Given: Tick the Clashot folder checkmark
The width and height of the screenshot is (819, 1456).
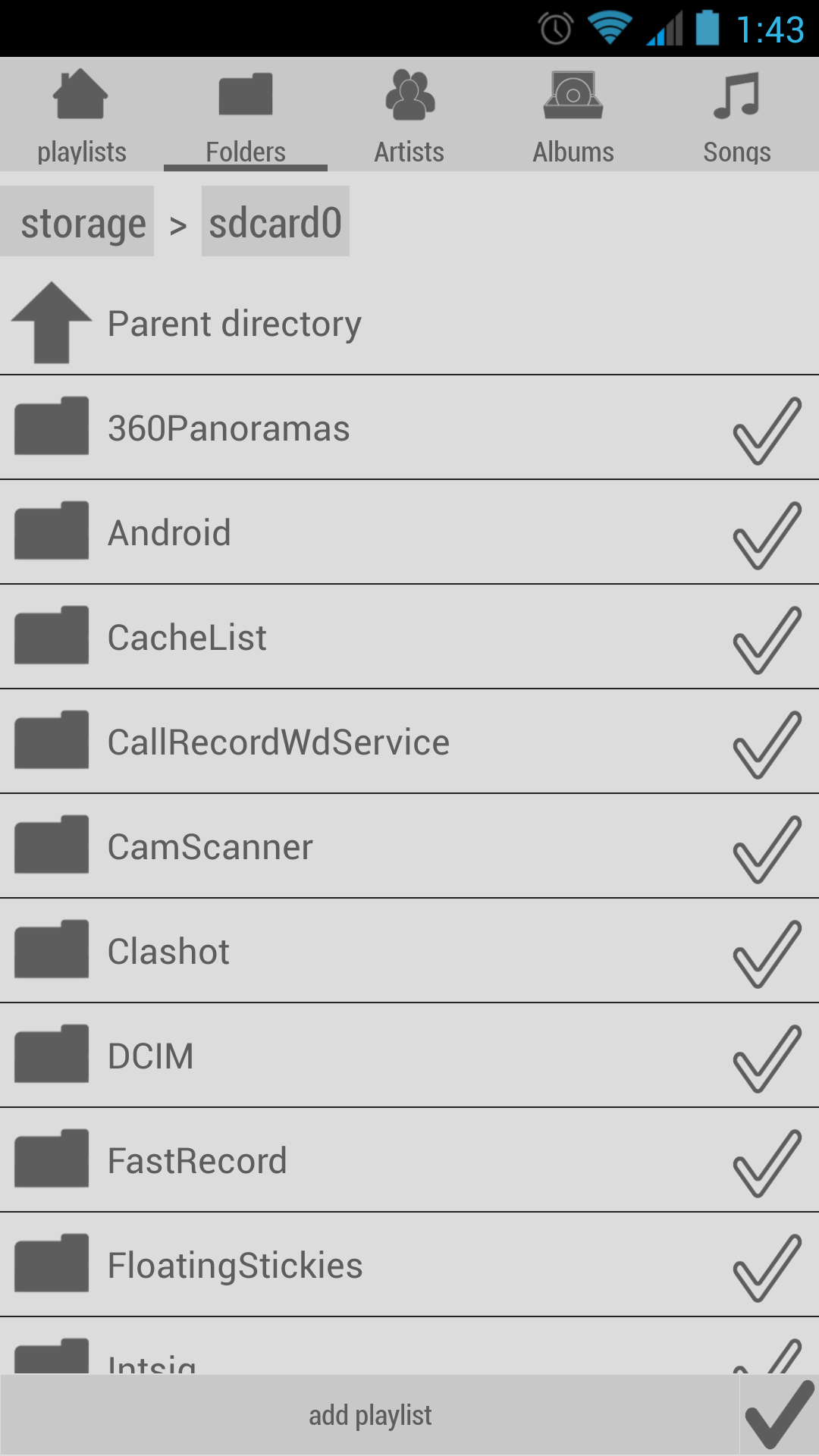Looking at the screenshot, I should coord(767,953).
